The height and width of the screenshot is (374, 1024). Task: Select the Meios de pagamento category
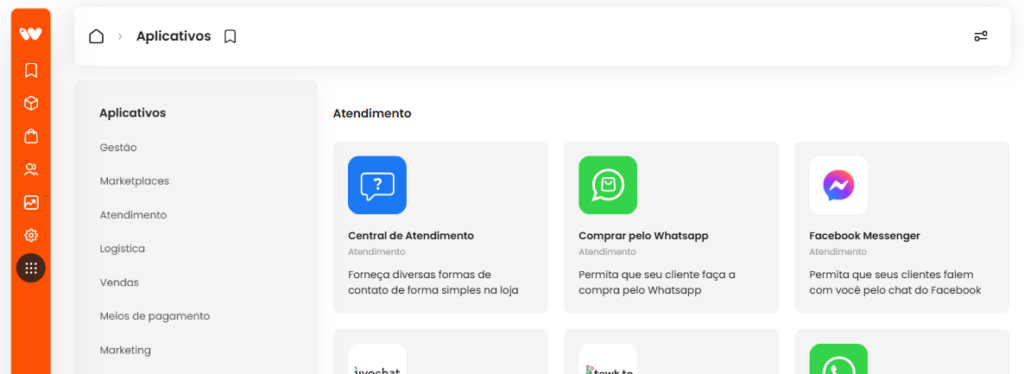coord(155,316)
